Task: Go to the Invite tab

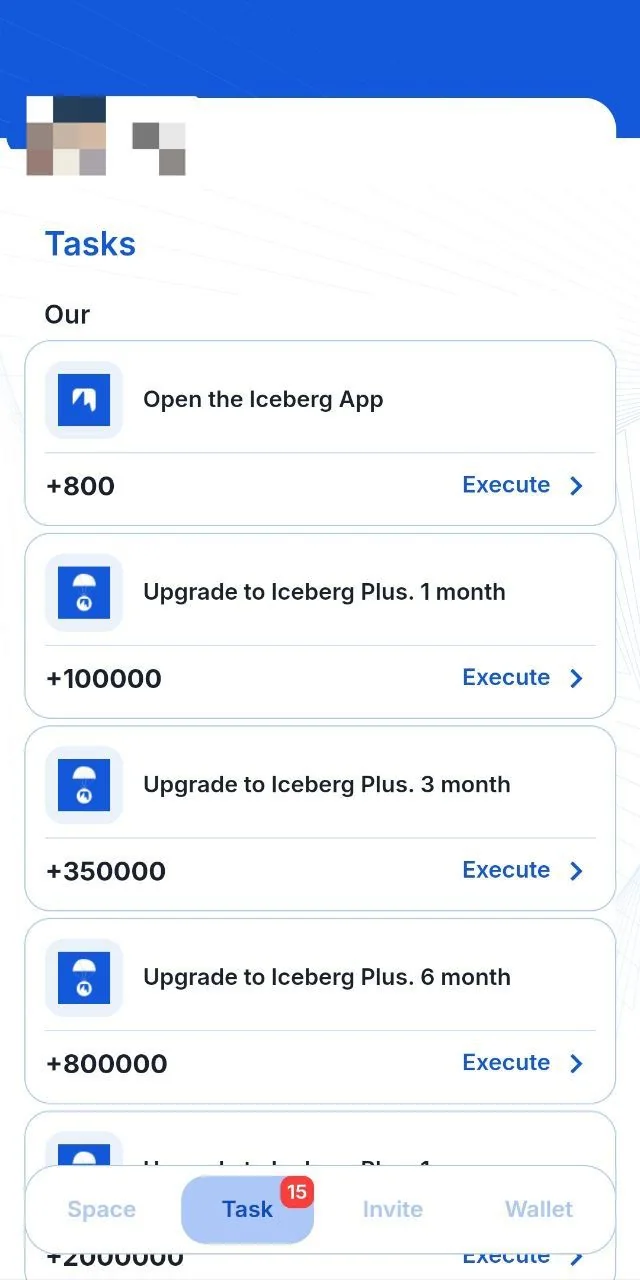Action: (x=393, y=1210)
